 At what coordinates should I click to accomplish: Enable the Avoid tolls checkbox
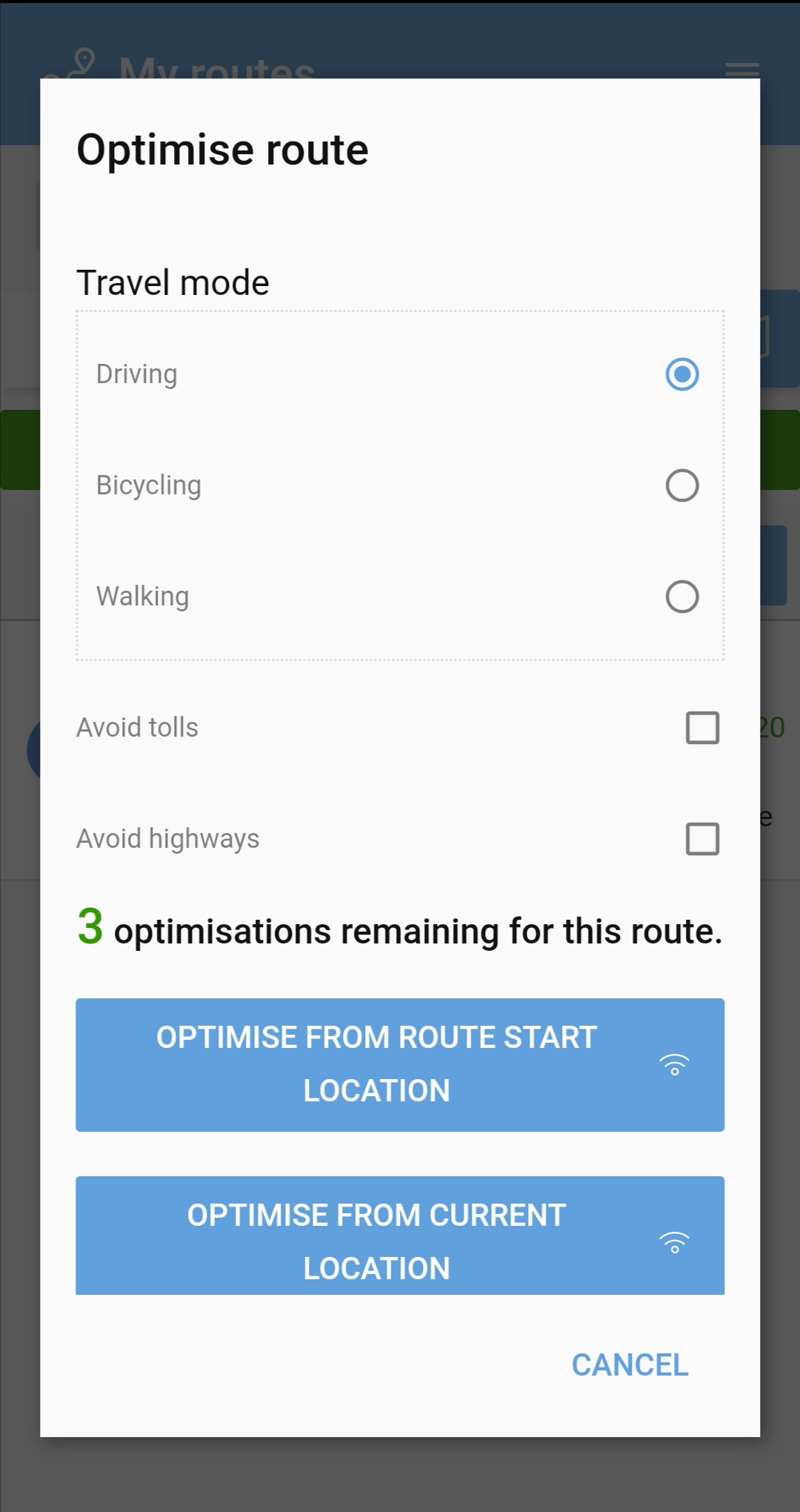pos(702,728)
